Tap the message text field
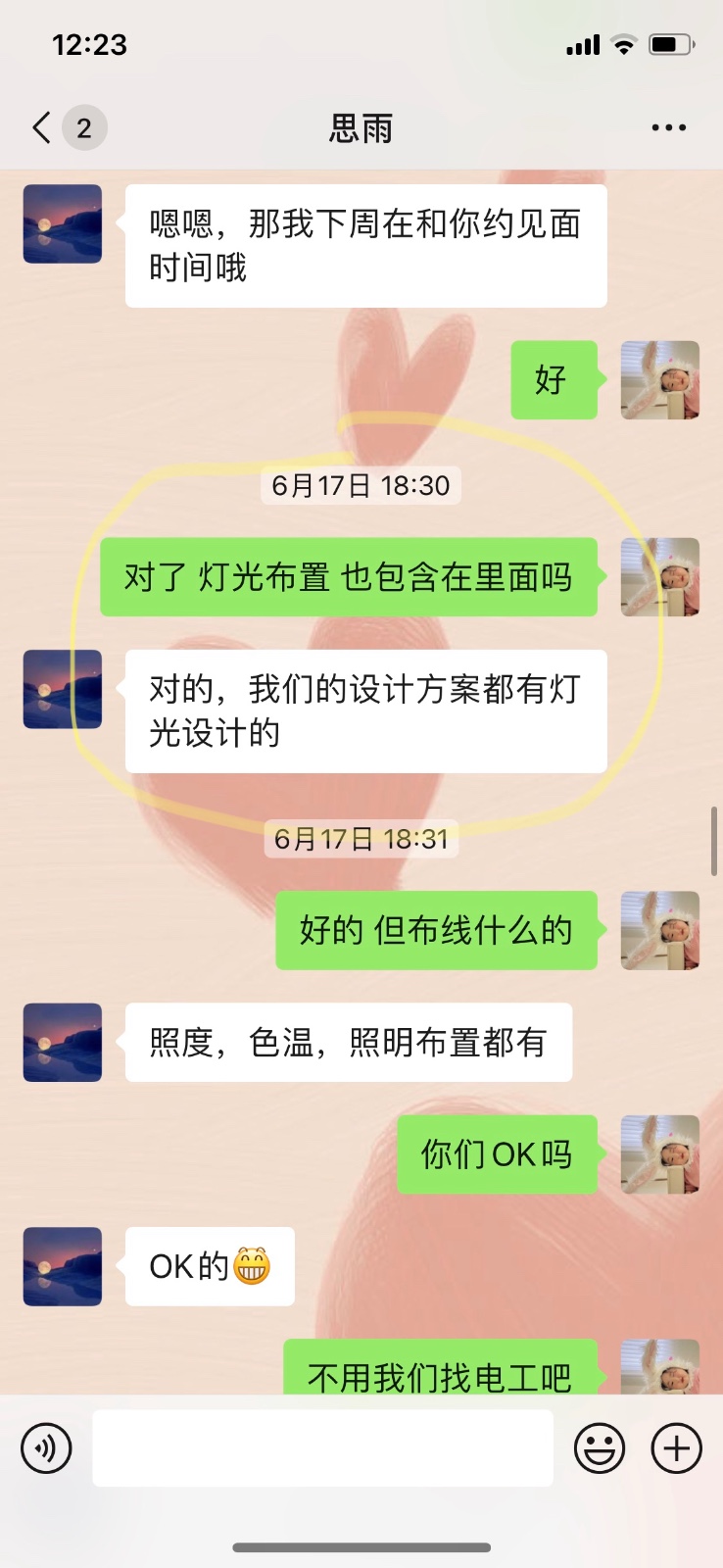The height and width of the screenshot is (1568, 723). click(322, 1448)
